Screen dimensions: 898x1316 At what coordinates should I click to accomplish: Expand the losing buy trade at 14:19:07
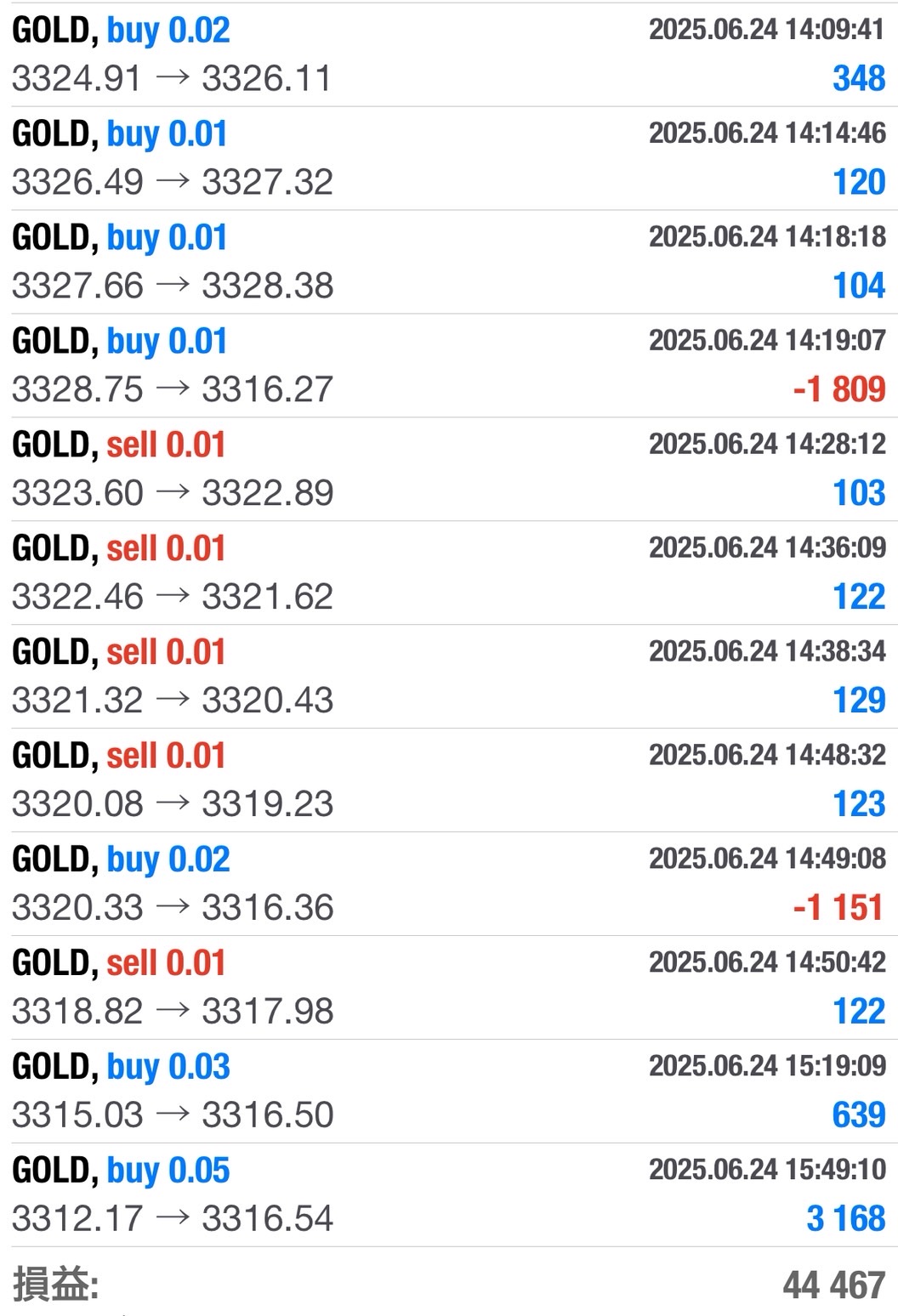click(x=449, y=366)
